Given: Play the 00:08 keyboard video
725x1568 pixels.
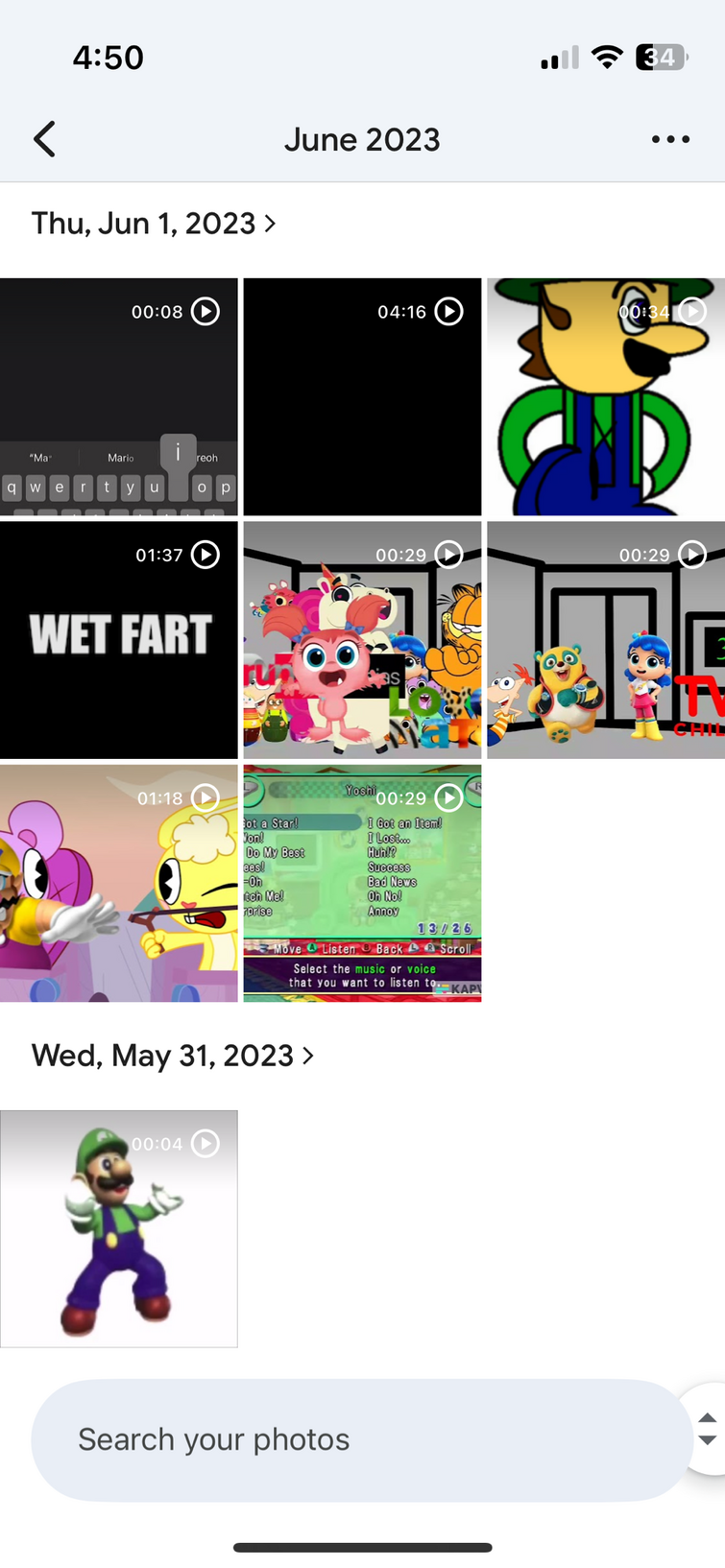Looking at the screenshot, I should pos(119,396).
